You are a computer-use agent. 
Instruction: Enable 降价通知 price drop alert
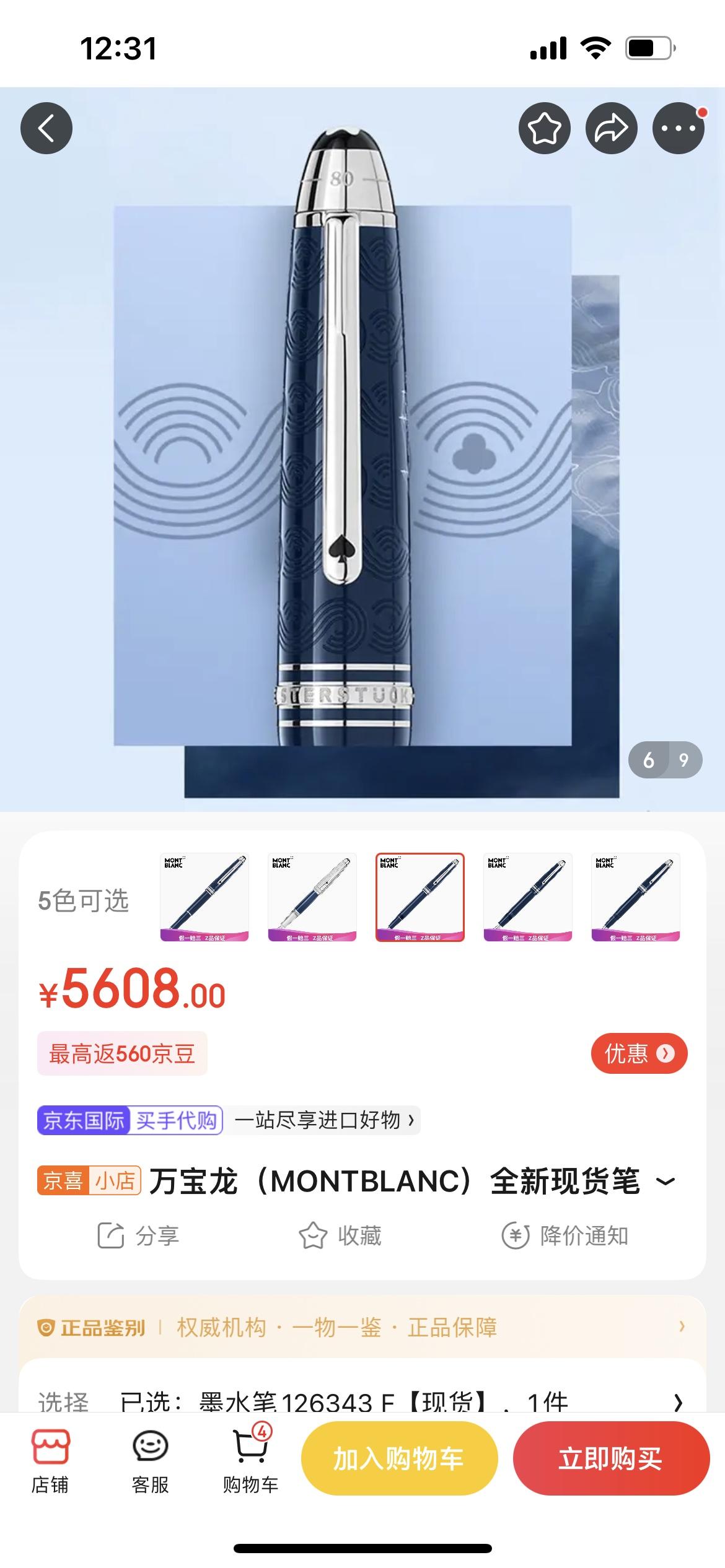(x=565, y=1236)
